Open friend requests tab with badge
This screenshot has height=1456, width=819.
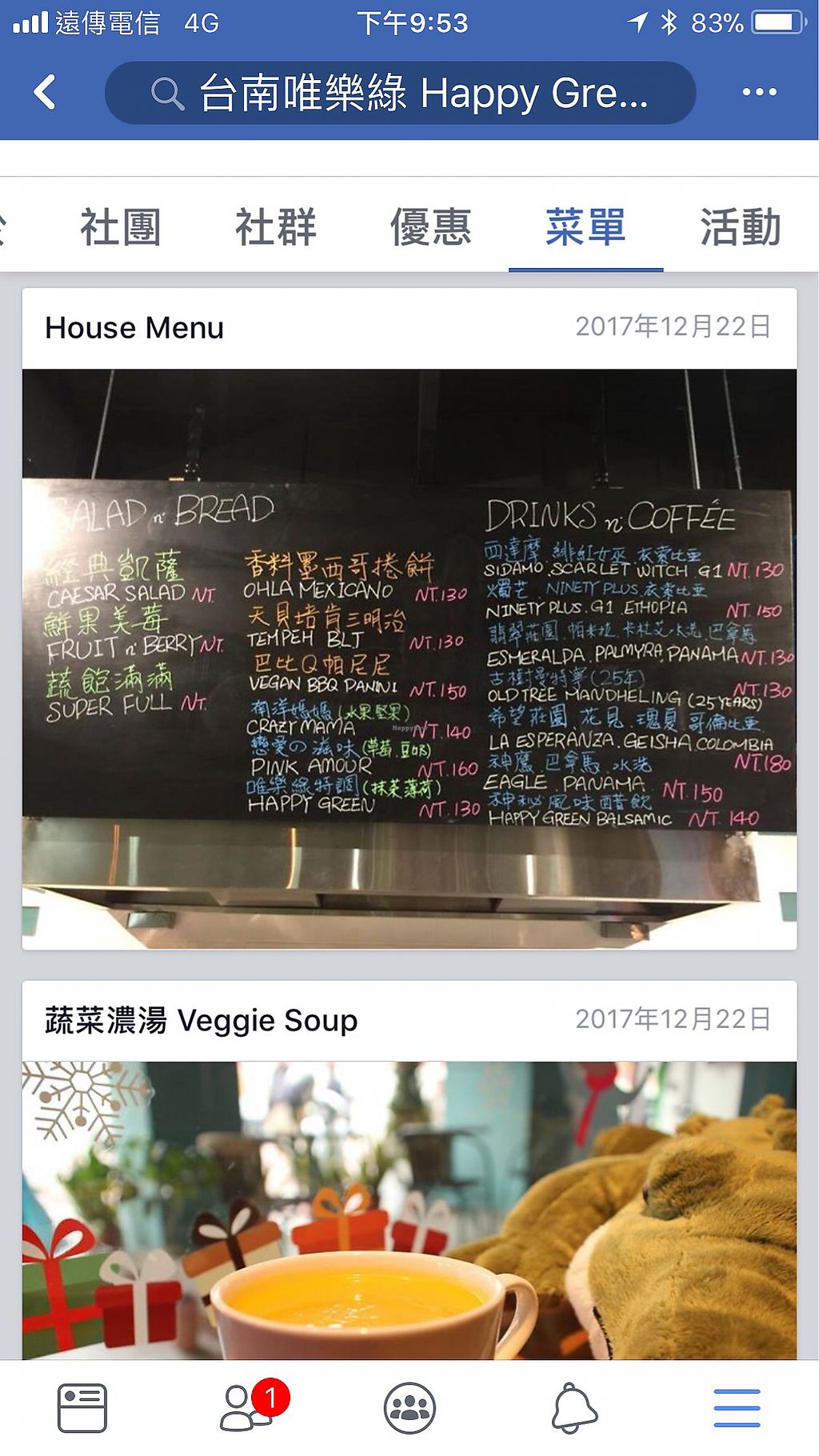pos(246,1408)
